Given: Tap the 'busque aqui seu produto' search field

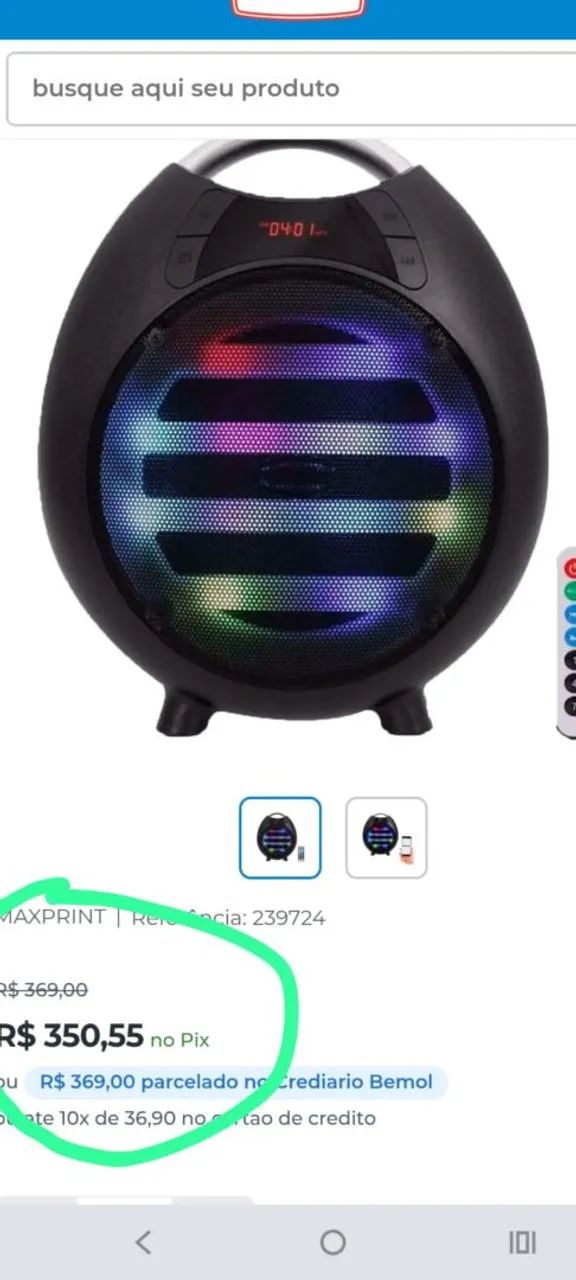Looking at the screenshot, I should [x=291, y=88].
